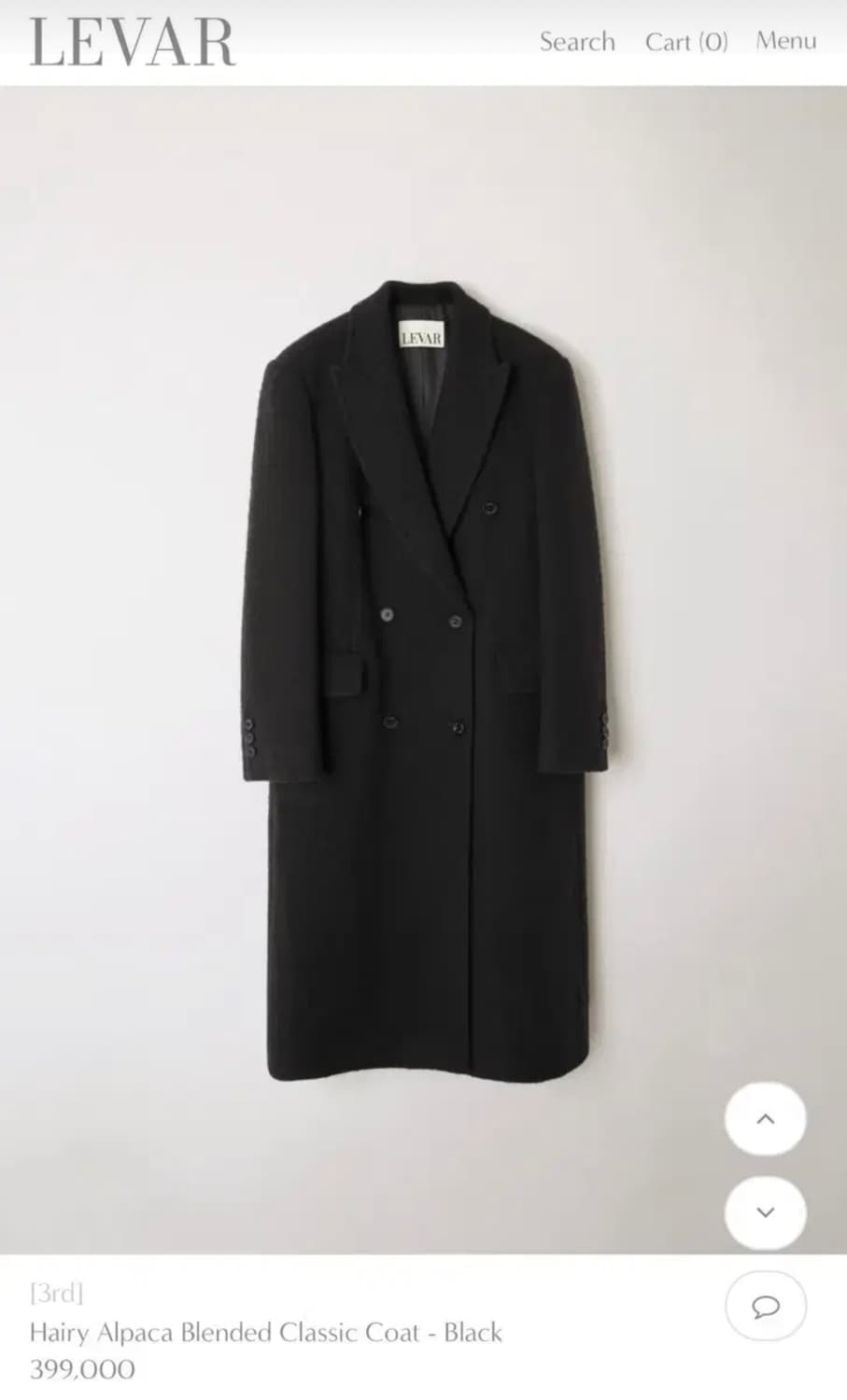Image resolution: width=847 pixels, height=1400 pixels.
Task: Click the LEVAR logo to go home
Action: coord(131,41)
